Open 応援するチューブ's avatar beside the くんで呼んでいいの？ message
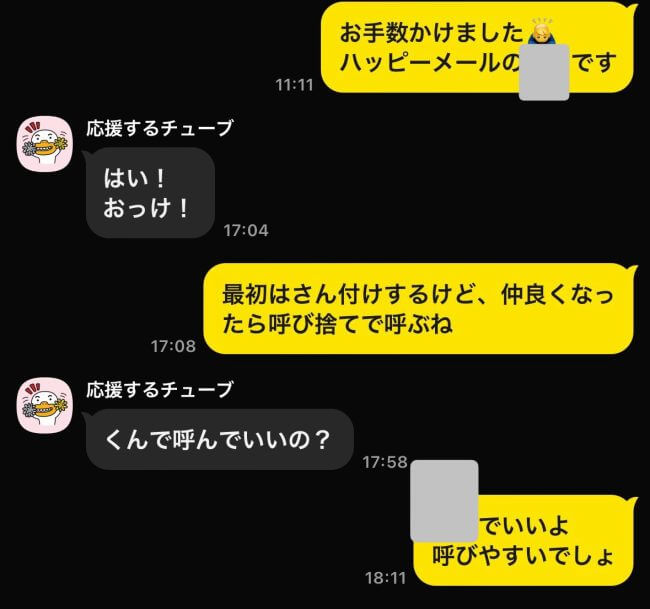 45,406
